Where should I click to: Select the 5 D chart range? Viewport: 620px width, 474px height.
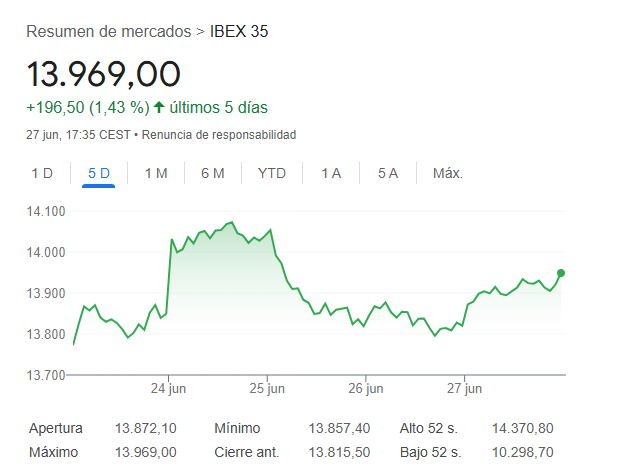point(99,174)
